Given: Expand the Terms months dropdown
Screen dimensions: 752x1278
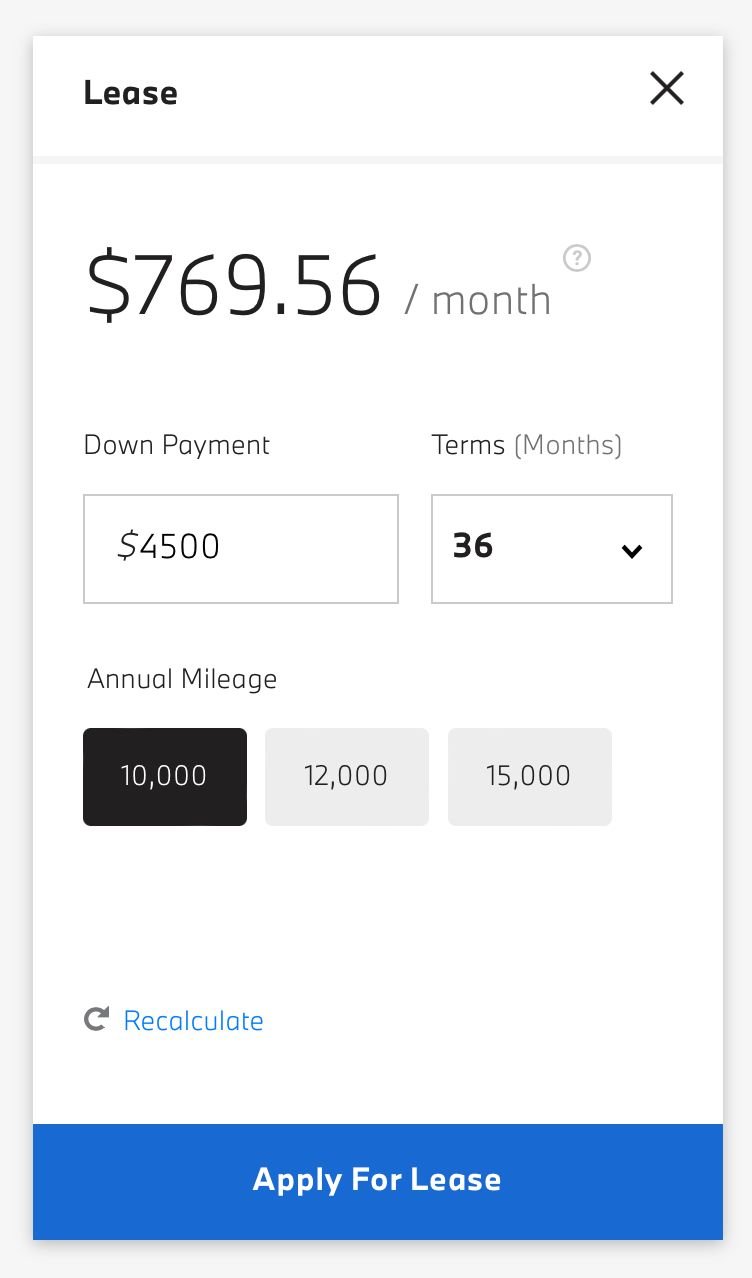Looking at the screenshot, I should [551, 548].
